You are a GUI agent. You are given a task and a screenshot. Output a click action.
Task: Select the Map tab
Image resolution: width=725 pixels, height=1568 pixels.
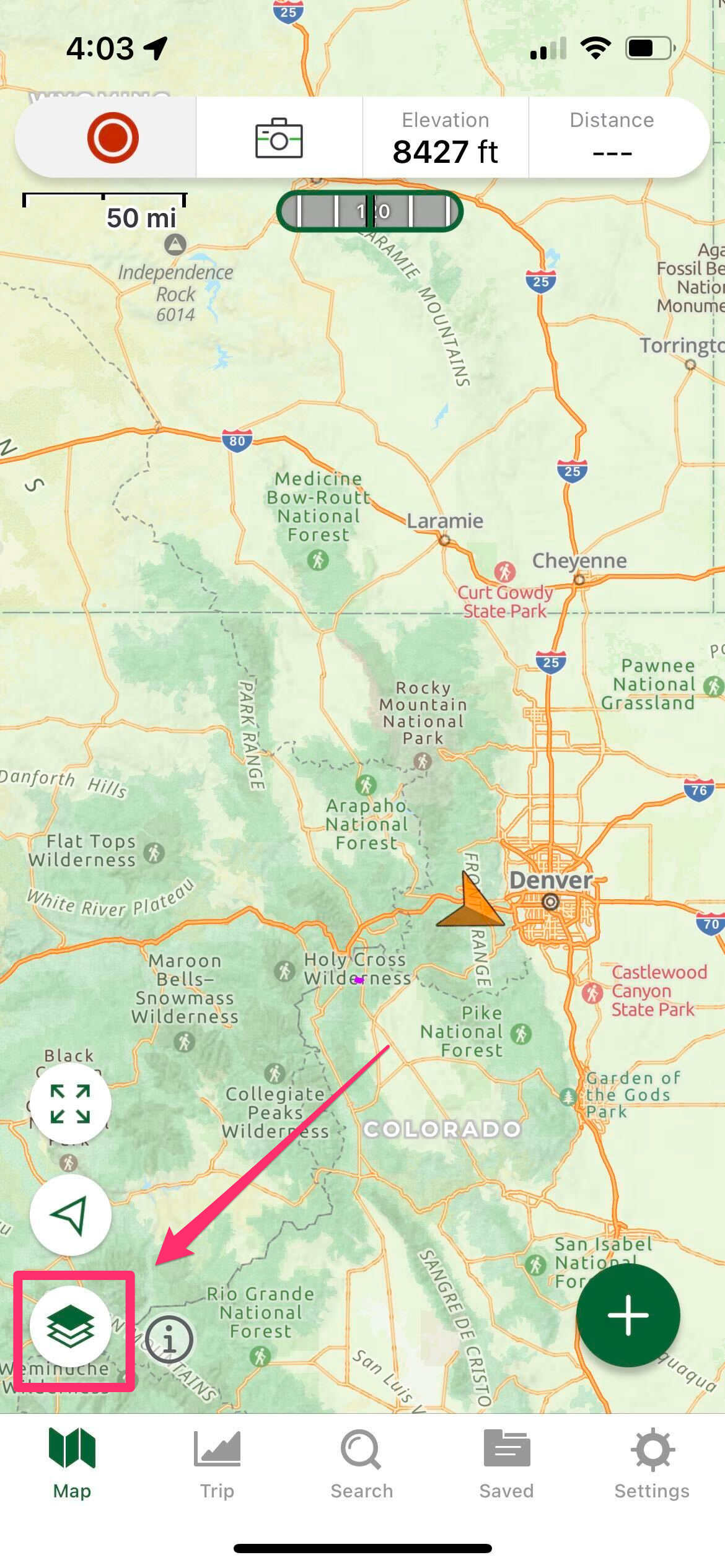72,1463
